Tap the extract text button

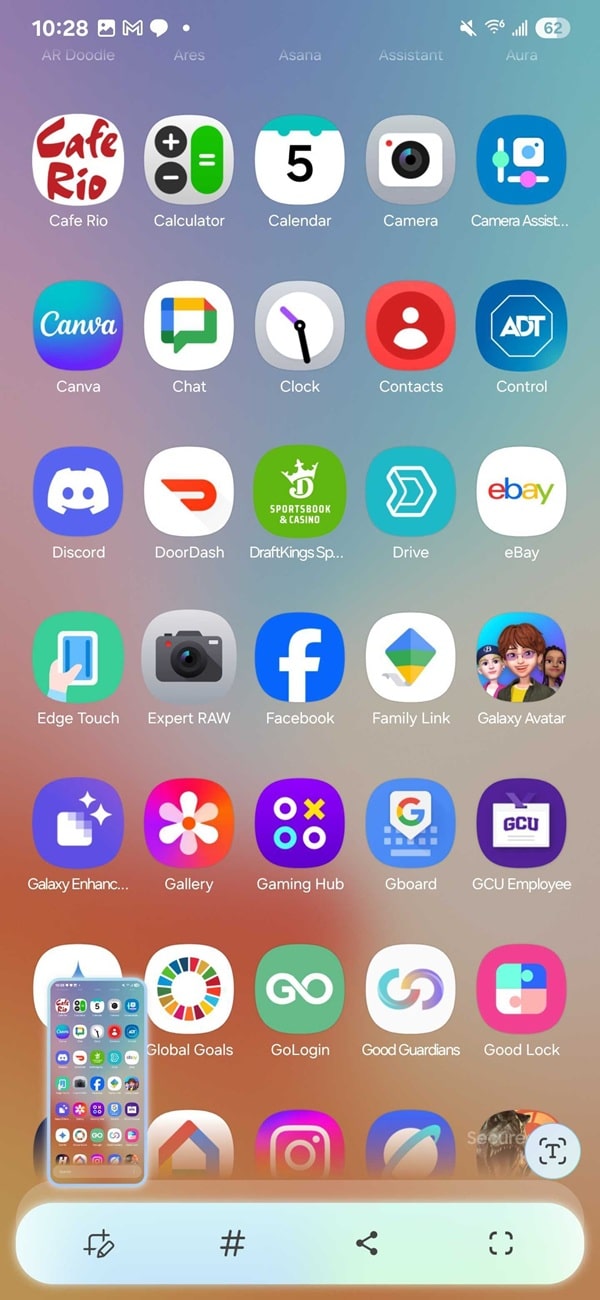tap(553, 1150)
